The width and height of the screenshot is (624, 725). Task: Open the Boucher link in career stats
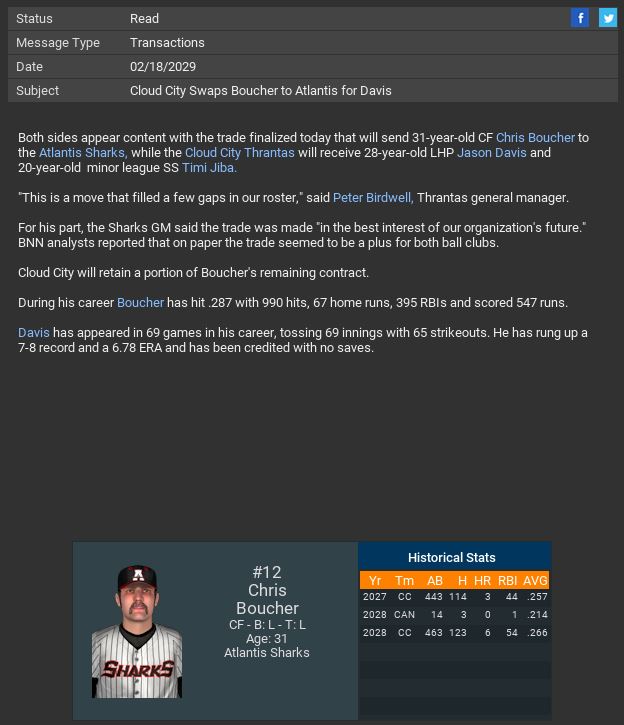pos(140,303)
